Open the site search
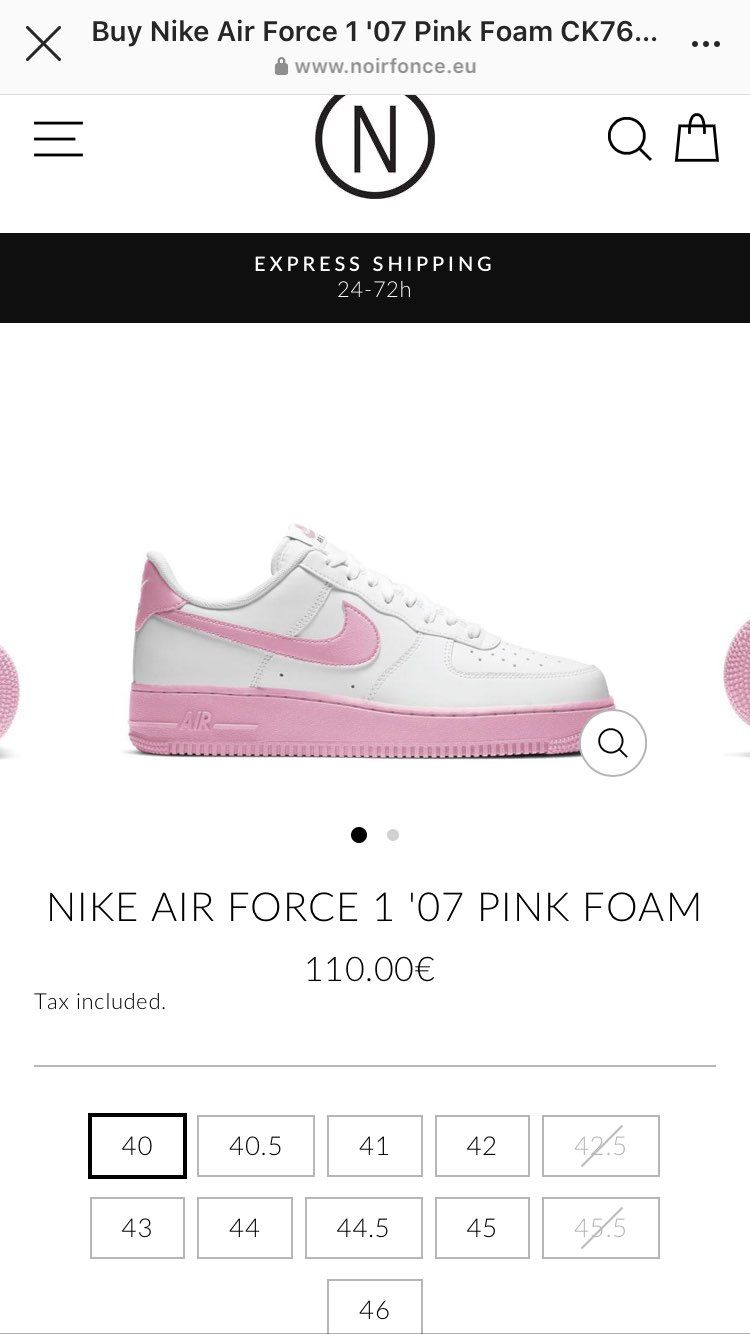The height and width of the screenshot is (1334, 750). (x=629, y=139)
